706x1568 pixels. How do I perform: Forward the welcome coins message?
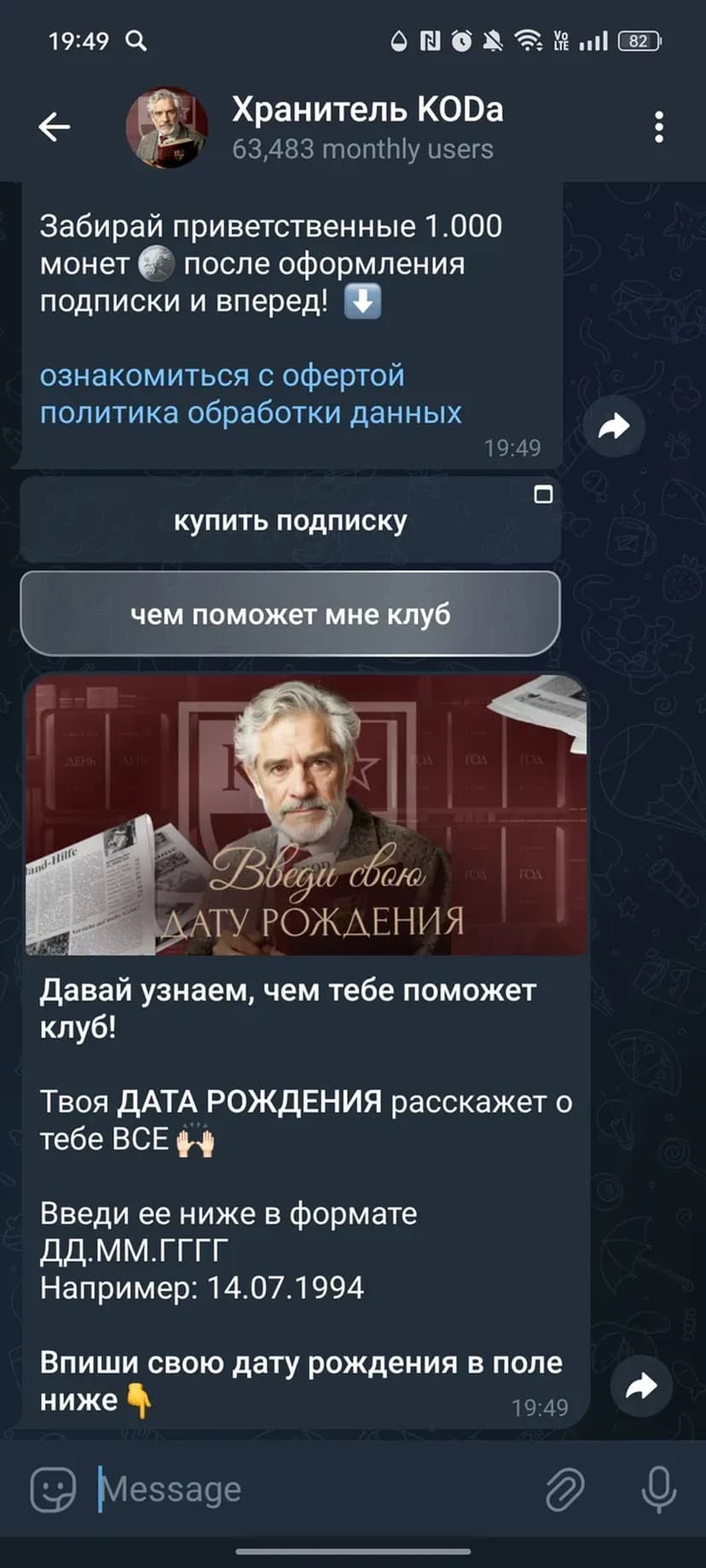614,426
